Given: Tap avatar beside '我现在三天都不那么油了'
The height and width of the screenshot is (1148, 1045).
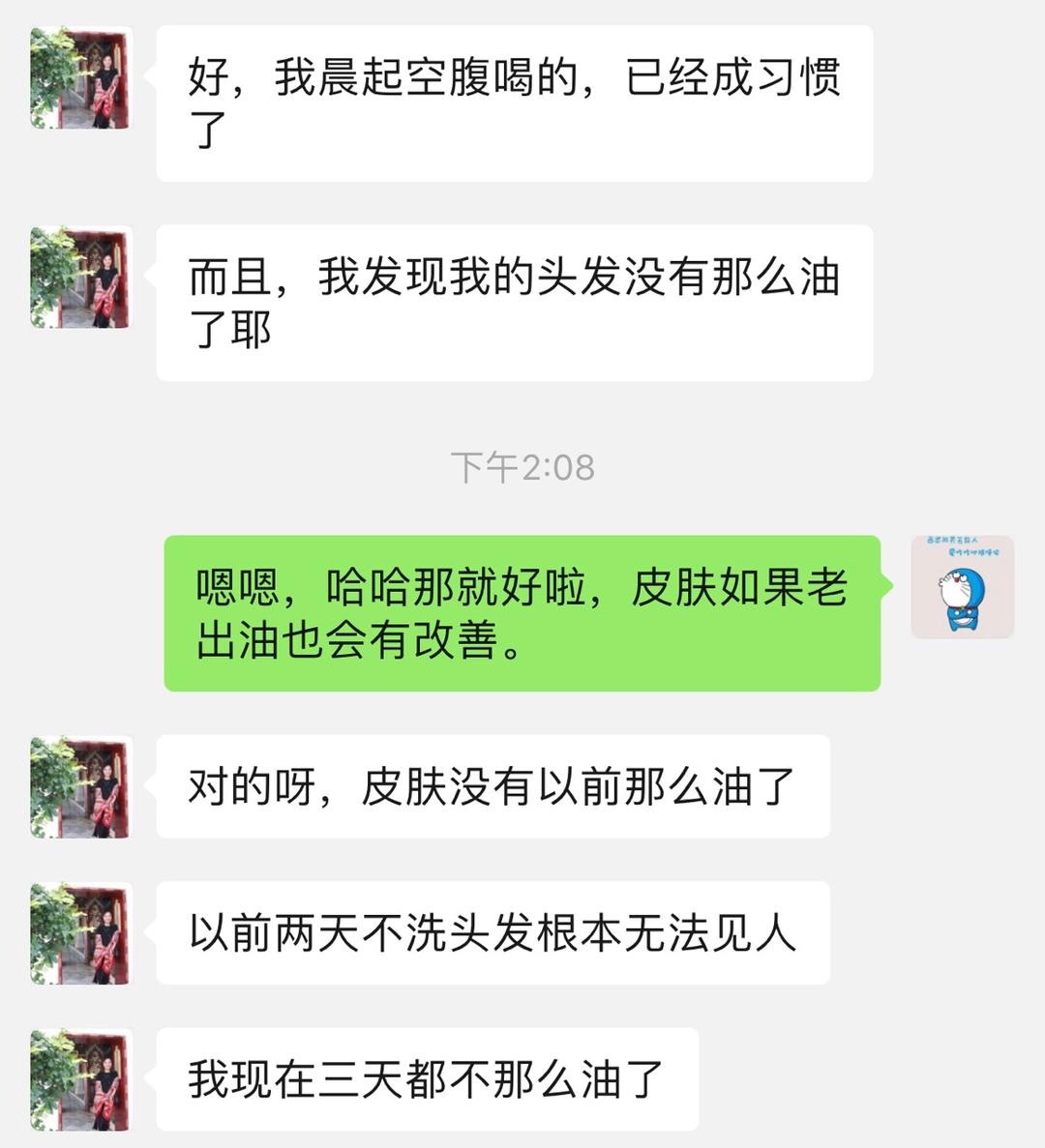Looking at the screenshot, I should pos(80,1079).
